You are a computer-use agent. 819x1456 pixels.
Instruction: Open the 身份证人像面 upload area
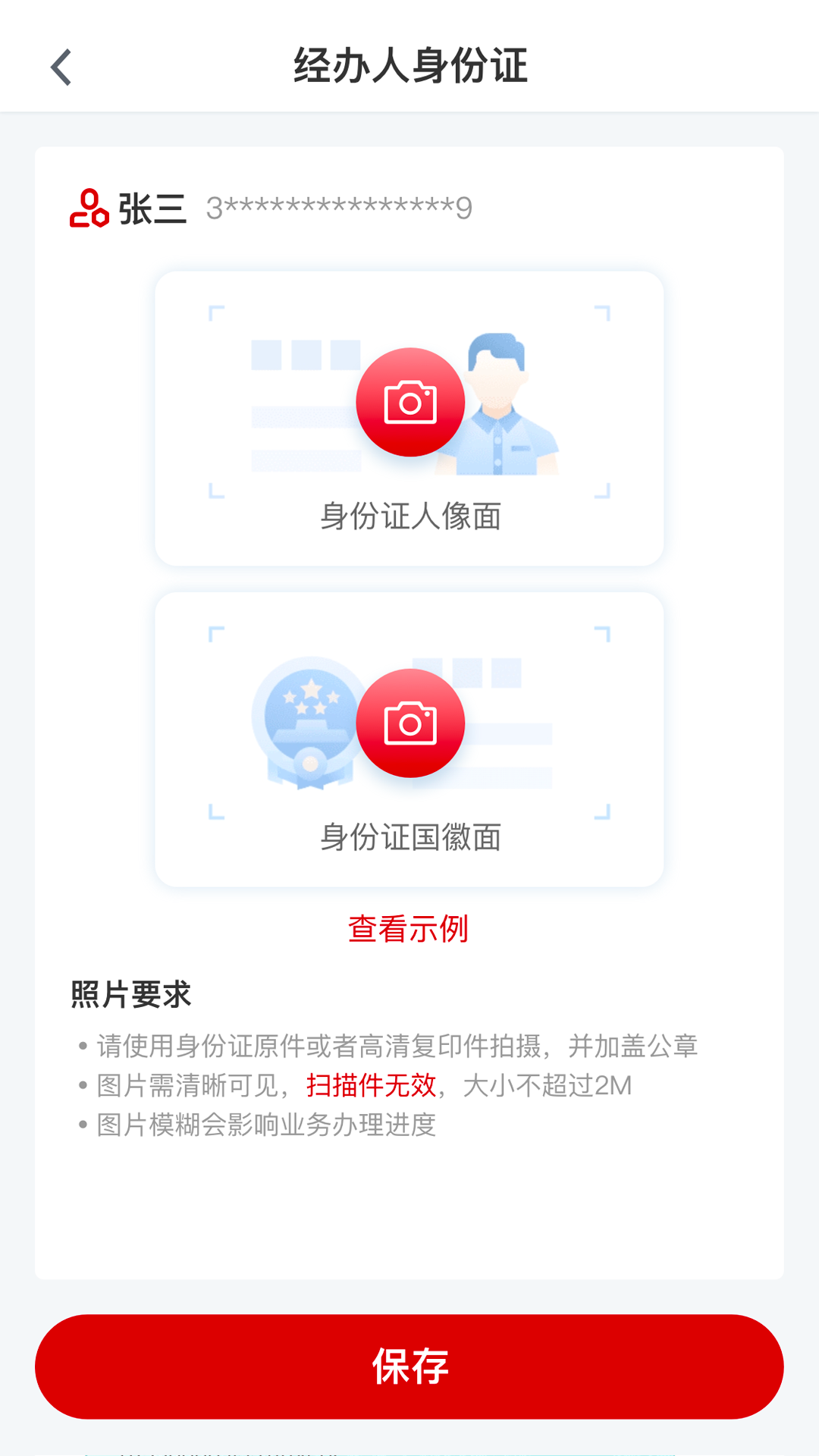409,417
